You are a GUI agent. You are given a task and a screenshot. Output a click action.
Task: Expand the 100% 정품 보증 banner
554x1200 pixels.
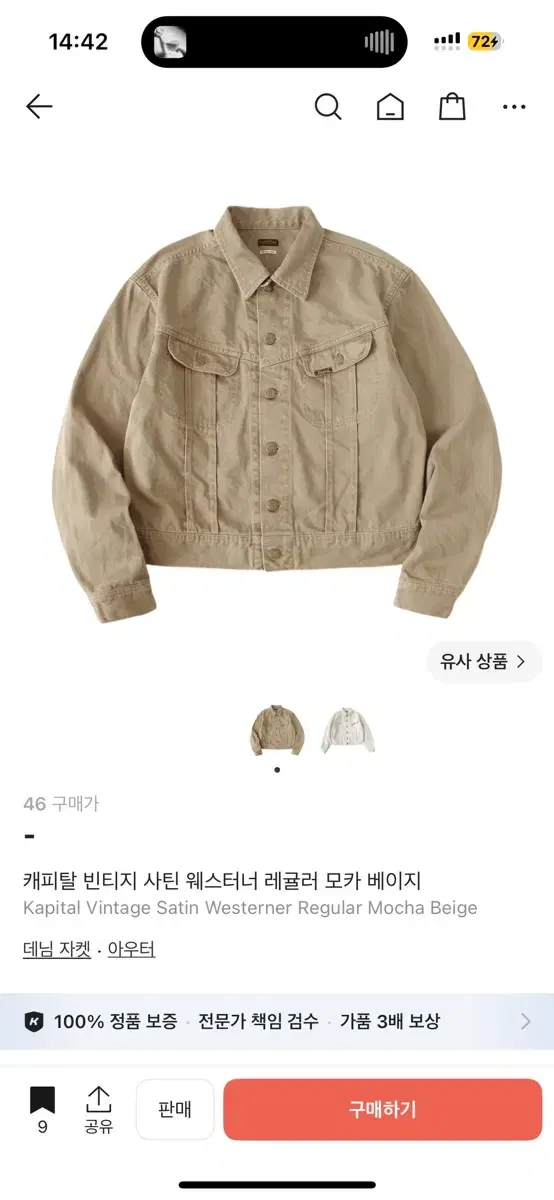tap(277, 1021)
